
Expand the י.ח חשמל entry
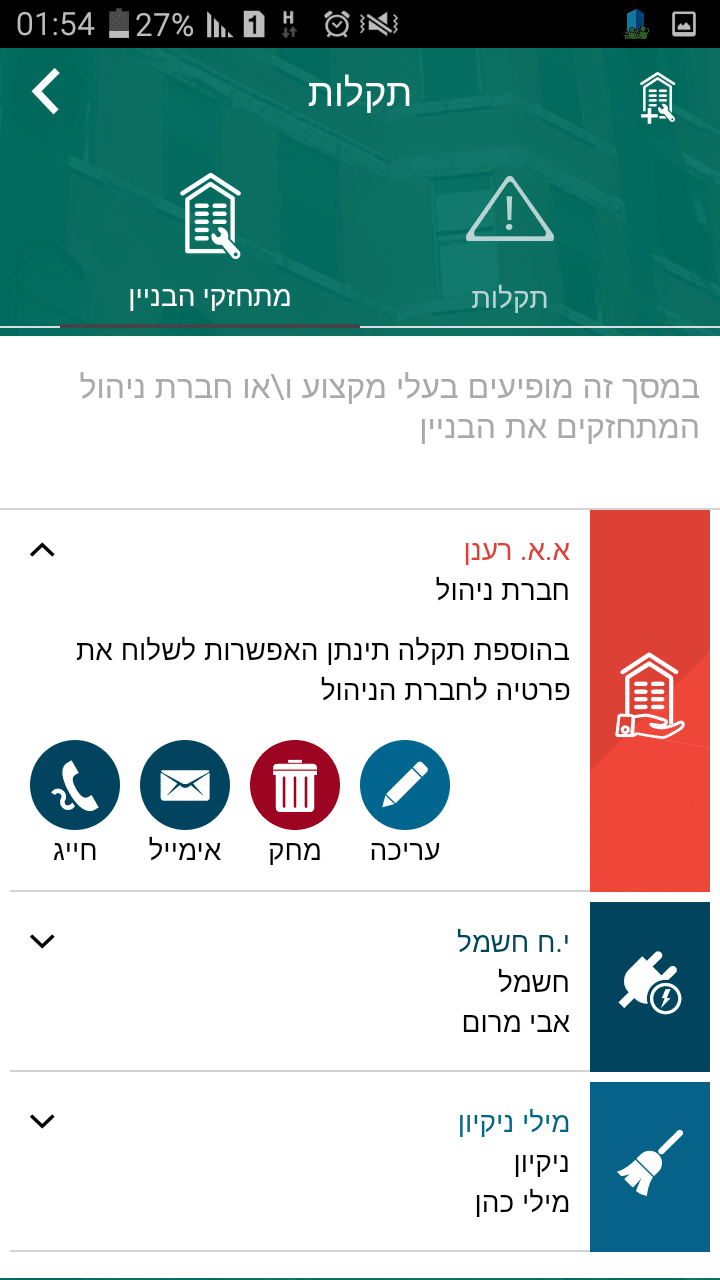42,941
